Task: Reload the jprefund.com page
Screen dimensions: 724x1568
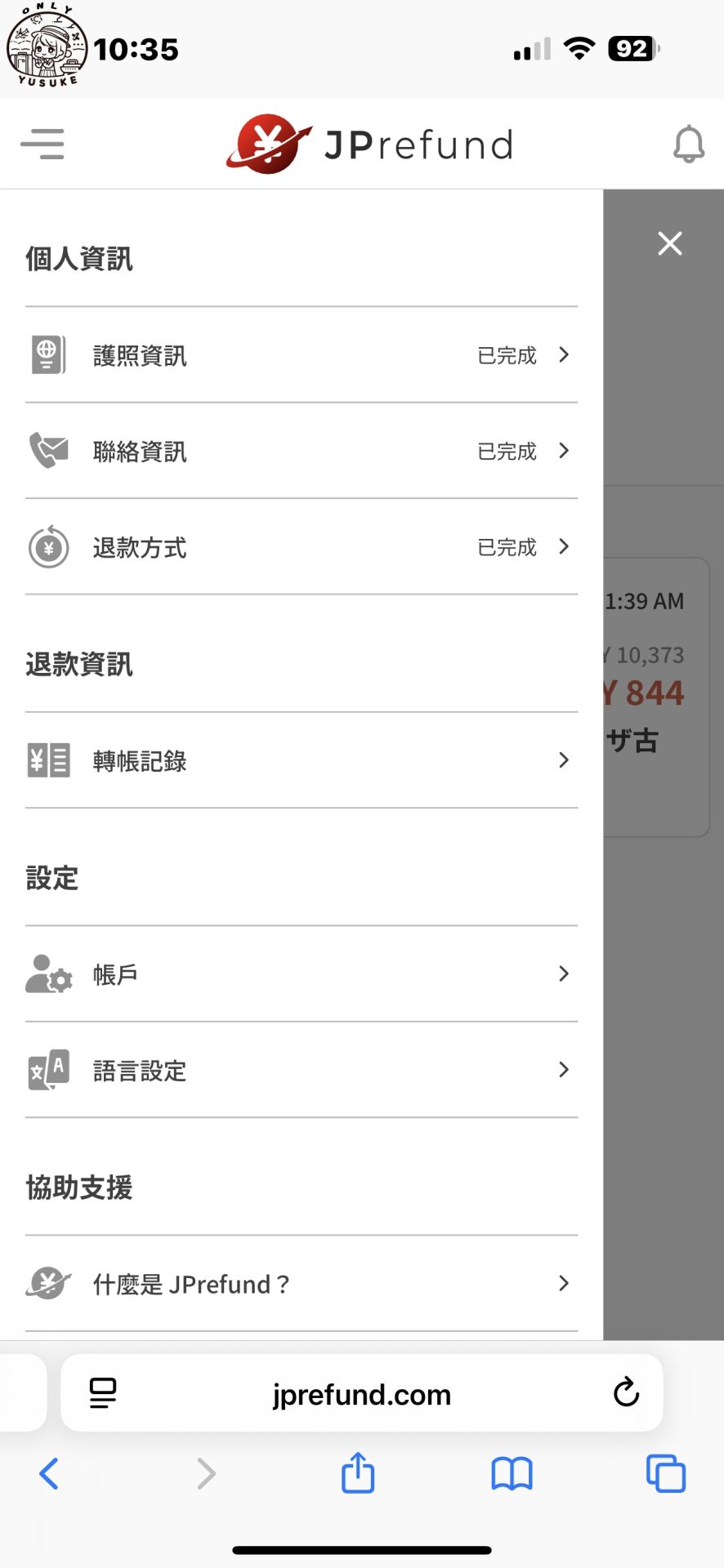Action: pos(626,1394)
